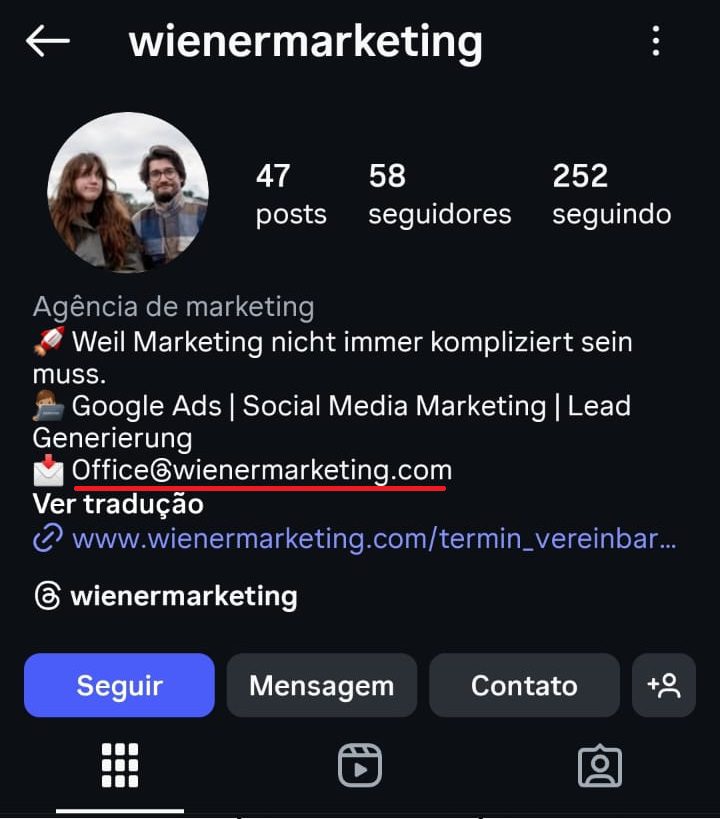The image size is (720, 819).
Task: Show suggested accounts with add-person icon
Action: click(x=664, y=686)
